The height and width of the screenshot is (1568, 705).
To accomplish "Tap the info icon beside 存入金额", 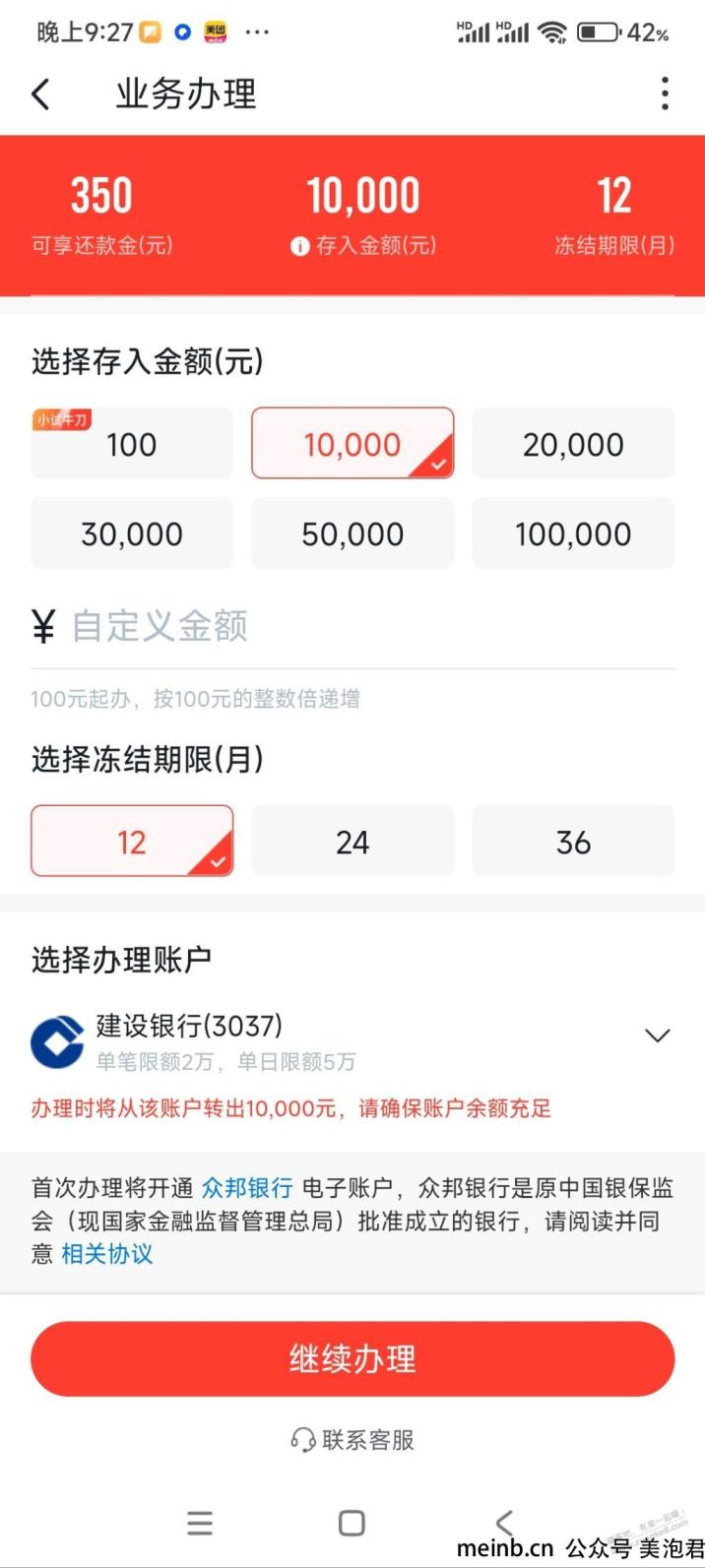I will (x=300, y=247).
